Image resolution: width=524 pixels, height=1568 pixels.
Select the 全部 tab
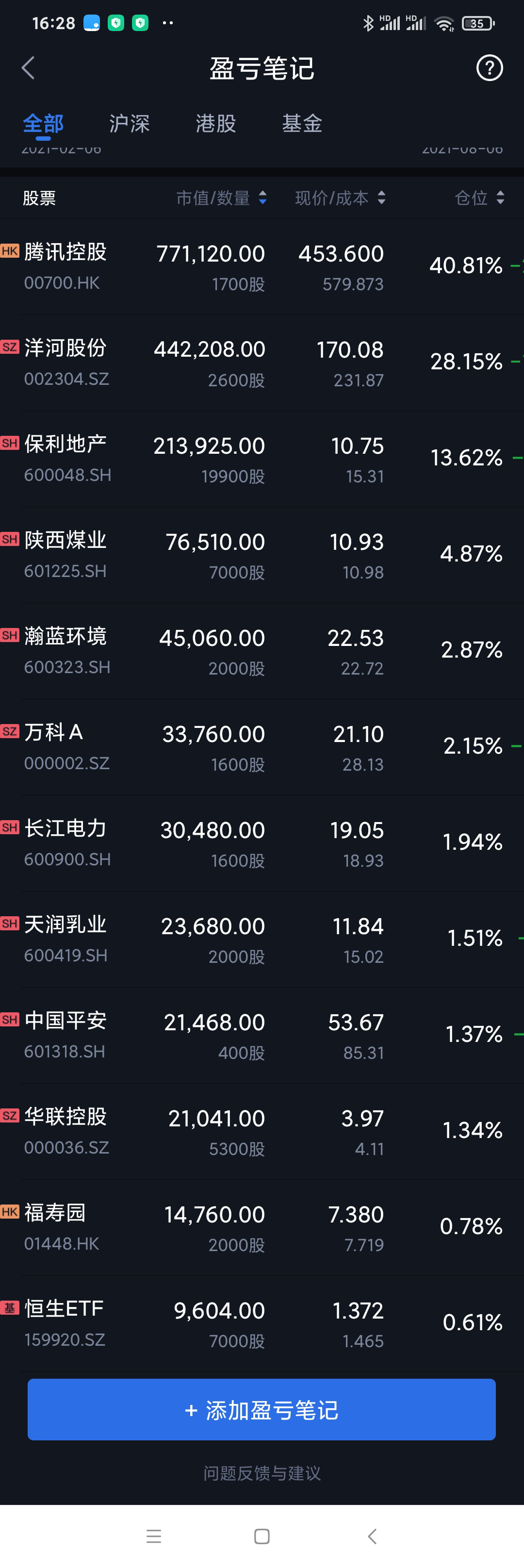[43, 124]
